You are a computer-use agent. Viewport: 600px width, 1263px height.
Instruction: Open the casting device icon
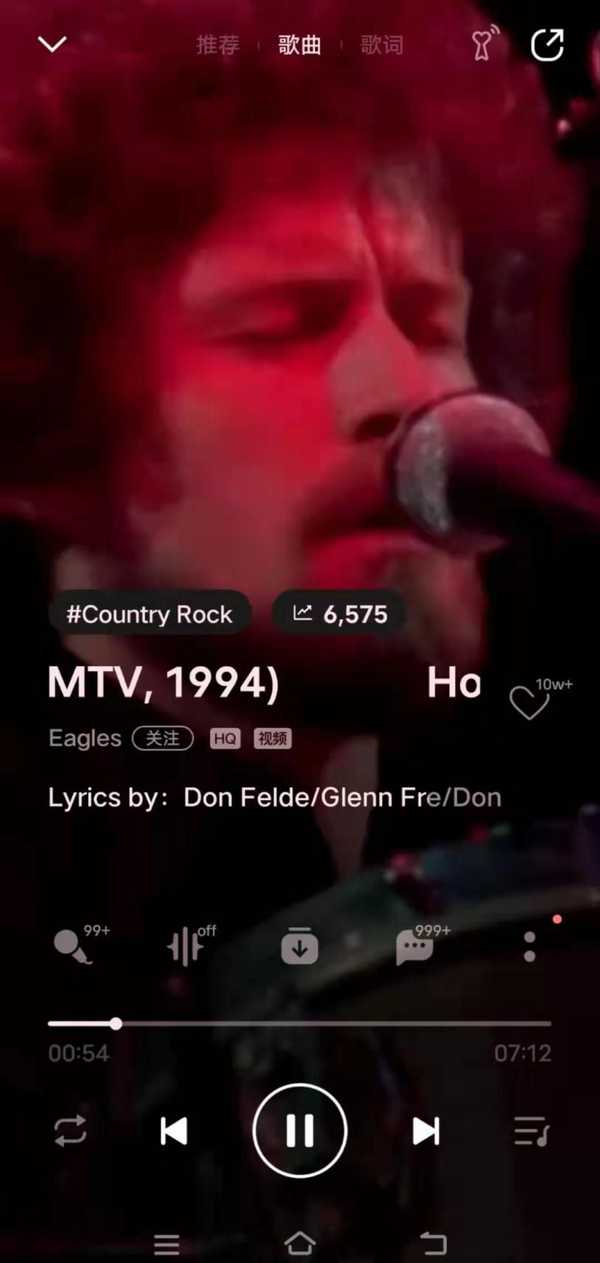[x=485, y=44]
